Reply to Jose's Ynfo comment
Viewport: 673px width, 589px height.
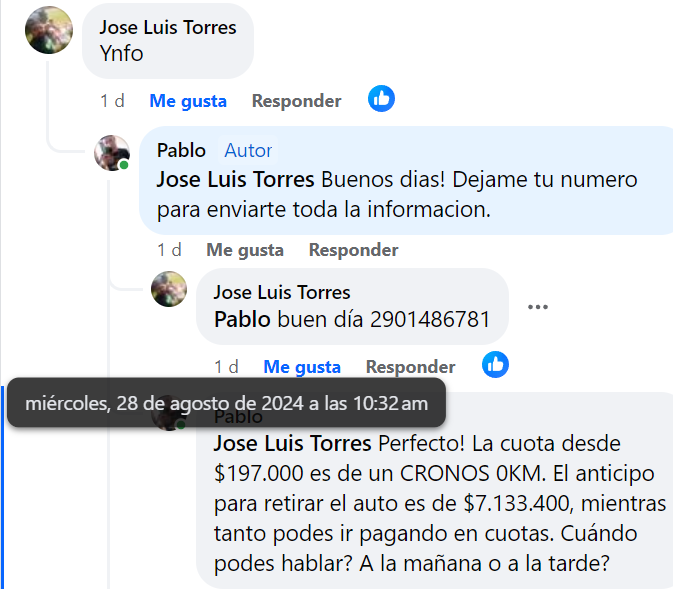(296, 101)
